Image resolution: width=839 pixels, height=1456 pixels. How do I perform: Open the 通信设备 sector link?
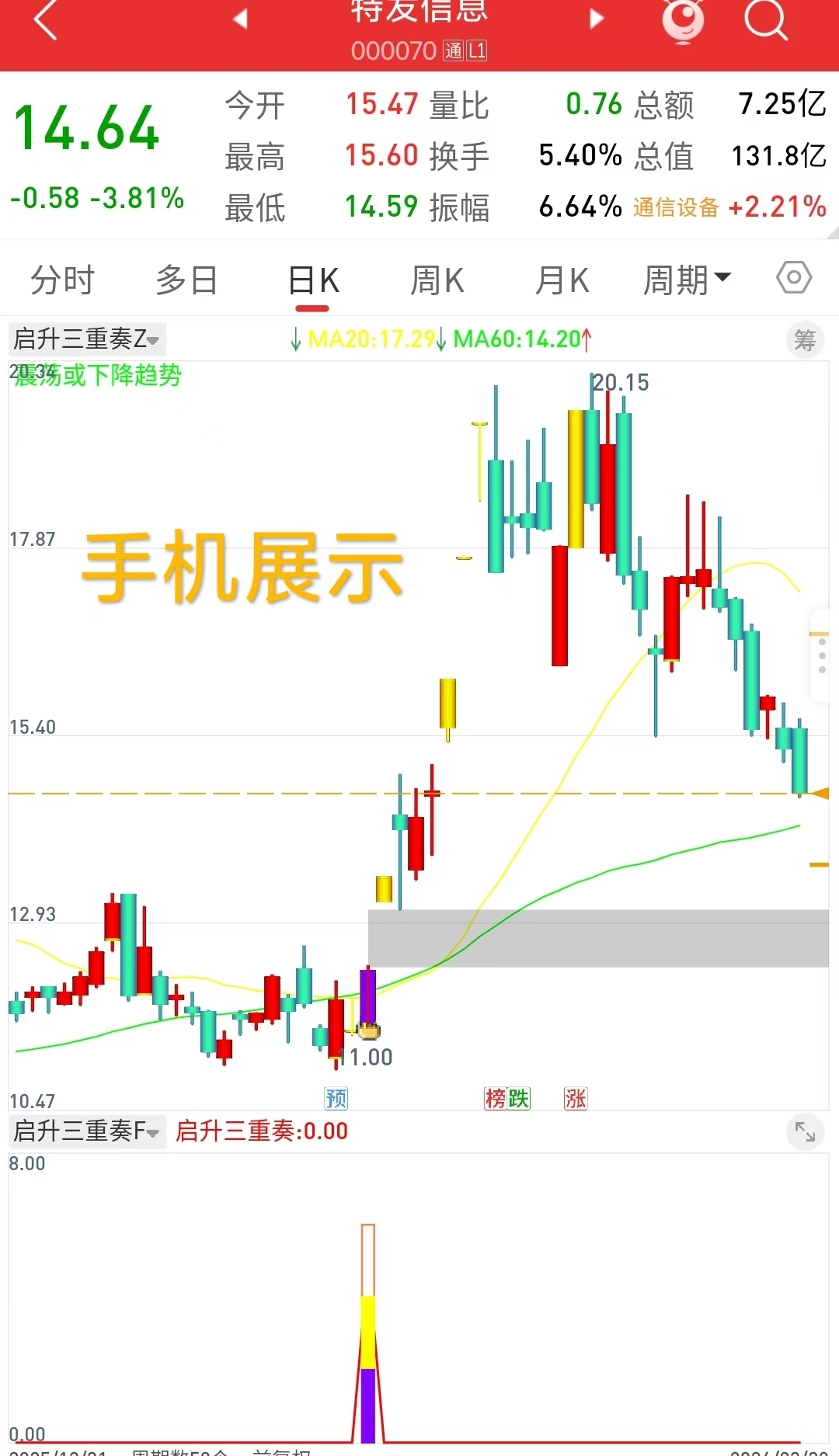[x=676, y=207]
